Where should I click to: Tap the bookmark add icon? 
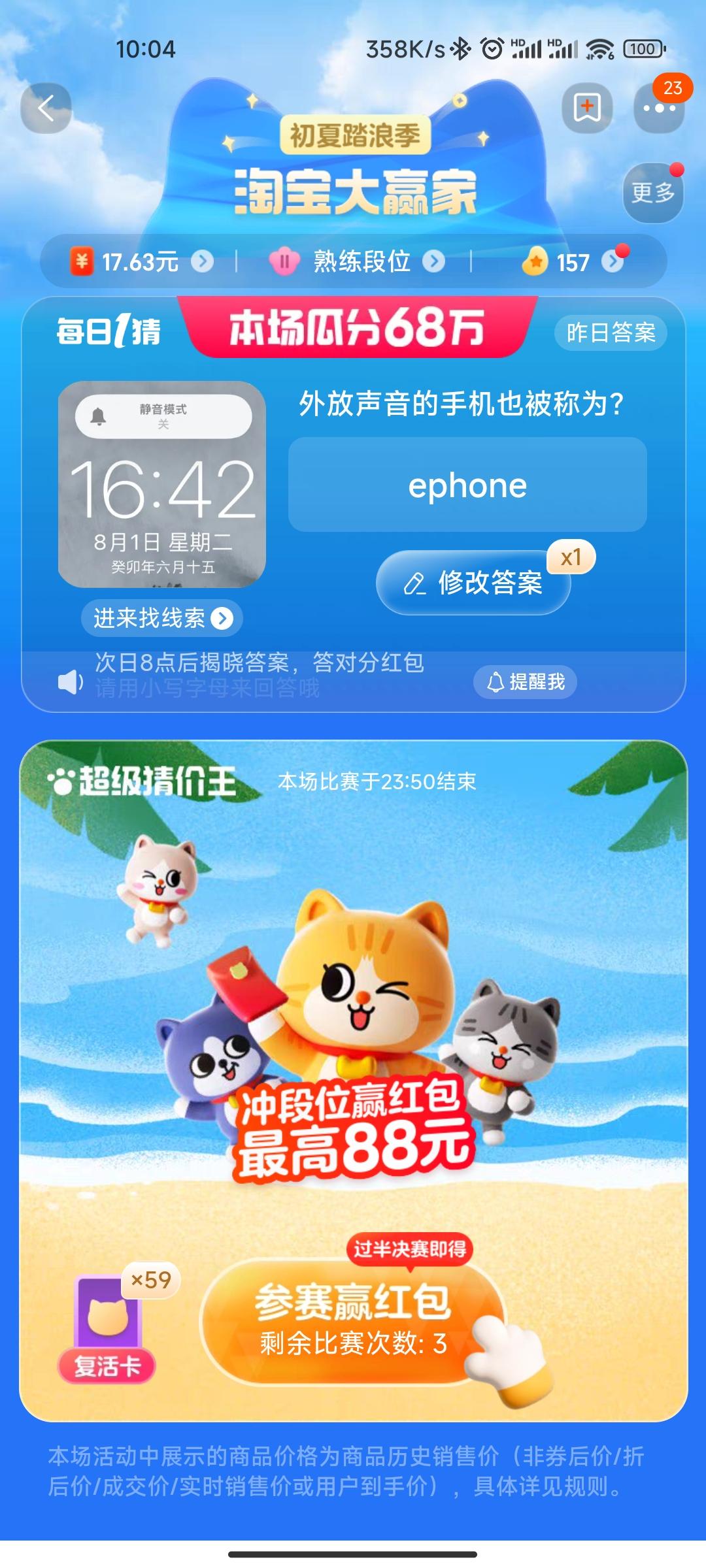[587, 107]
